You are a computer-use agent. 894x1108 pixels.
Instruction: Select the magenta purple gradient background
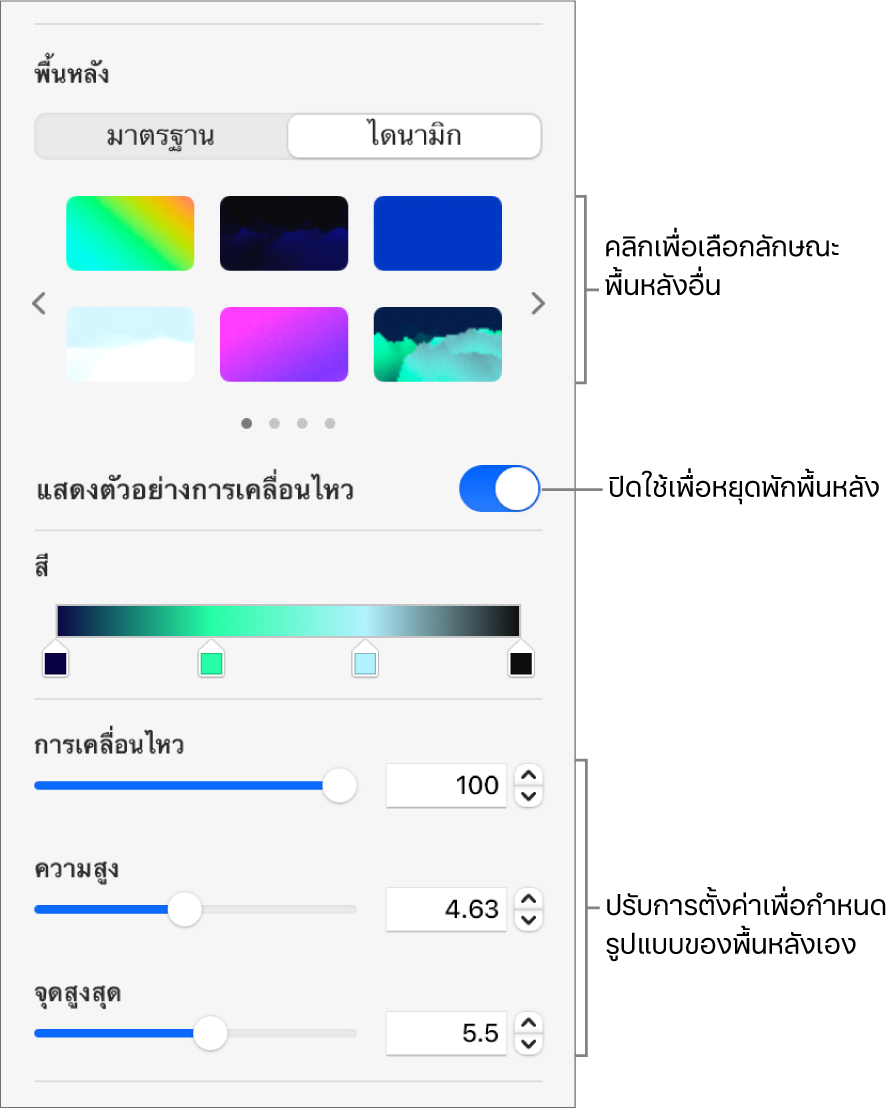[x=284, y=344]
